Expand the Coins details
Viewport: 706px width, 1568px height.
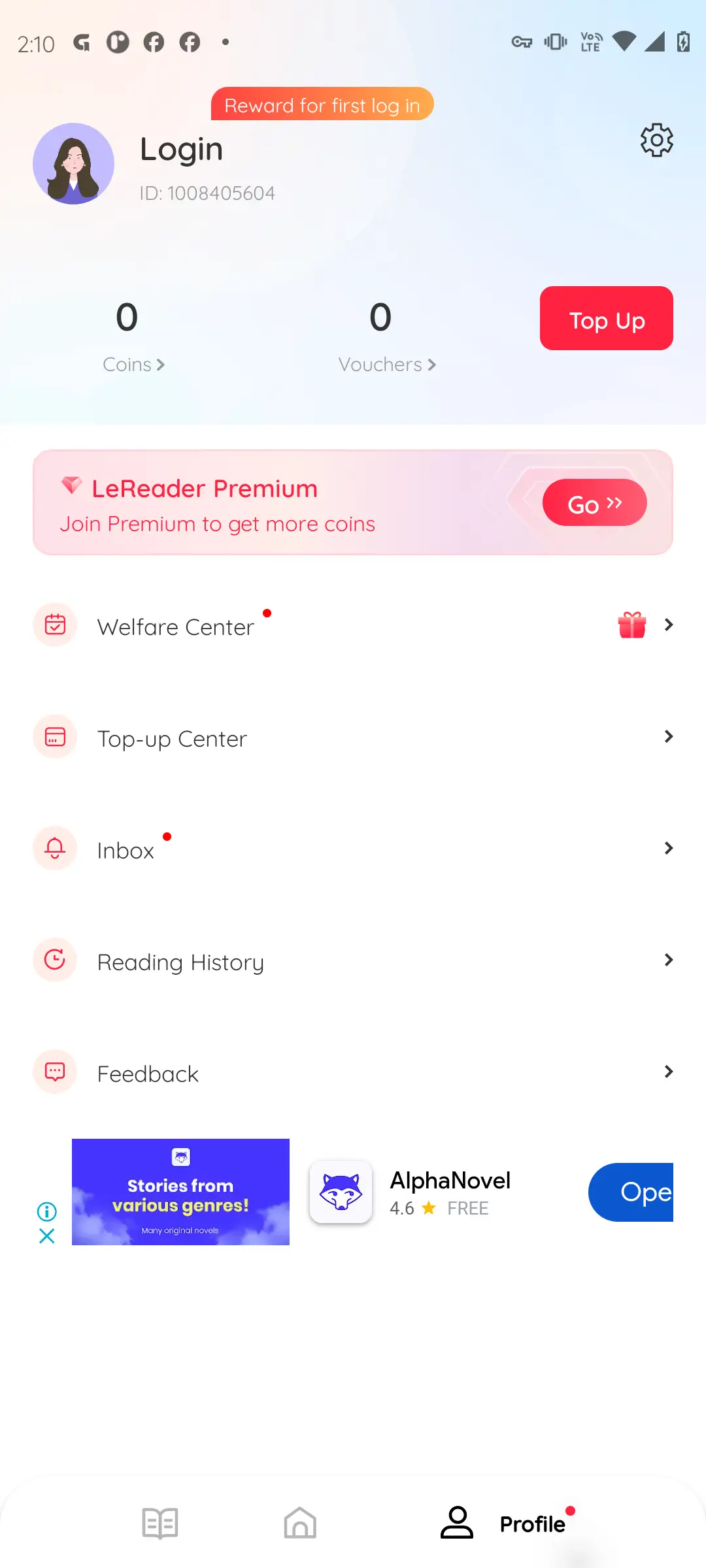(x=134, y=365)
